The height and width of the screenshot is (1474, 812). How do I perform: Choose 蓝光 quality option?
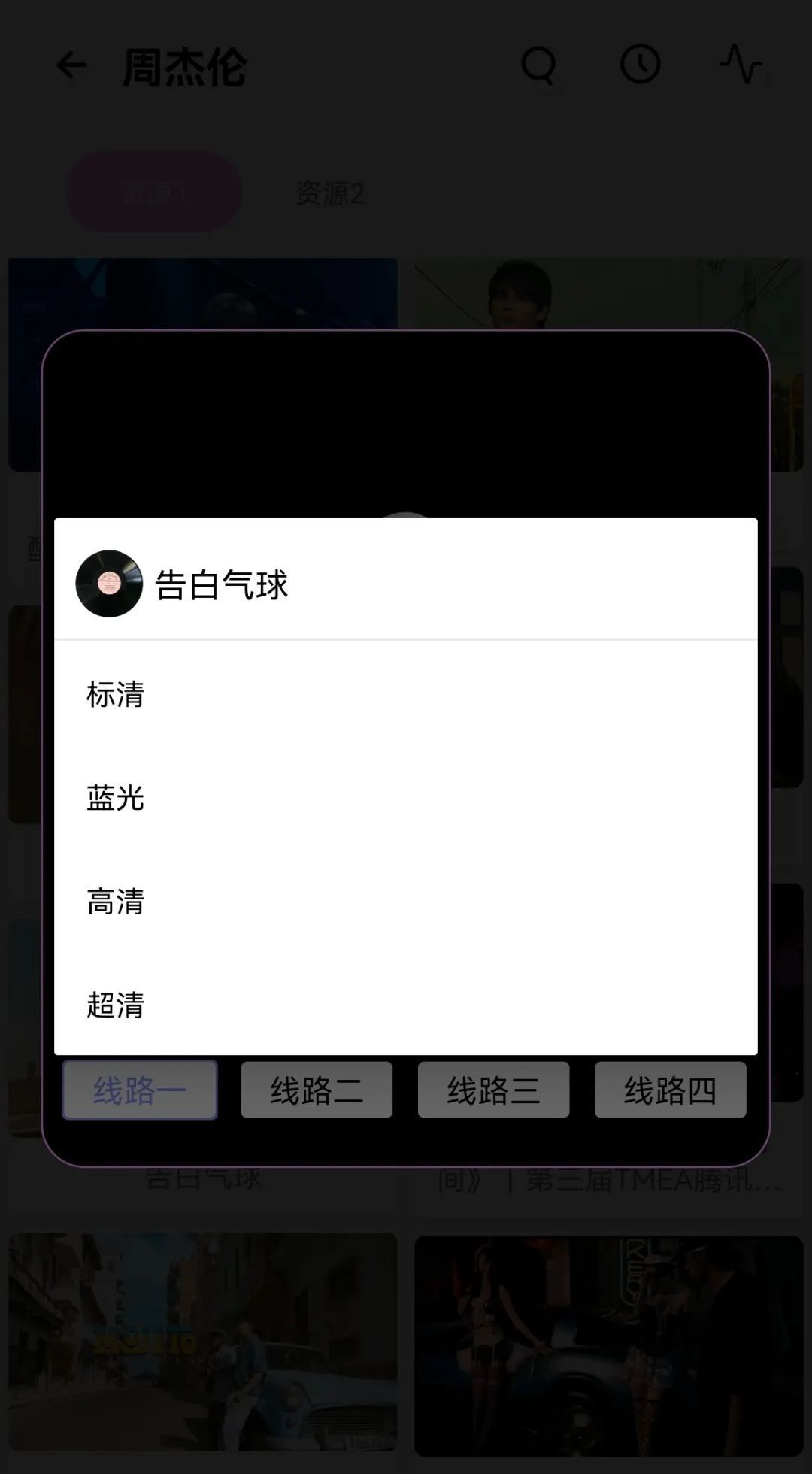coord(115,798)
